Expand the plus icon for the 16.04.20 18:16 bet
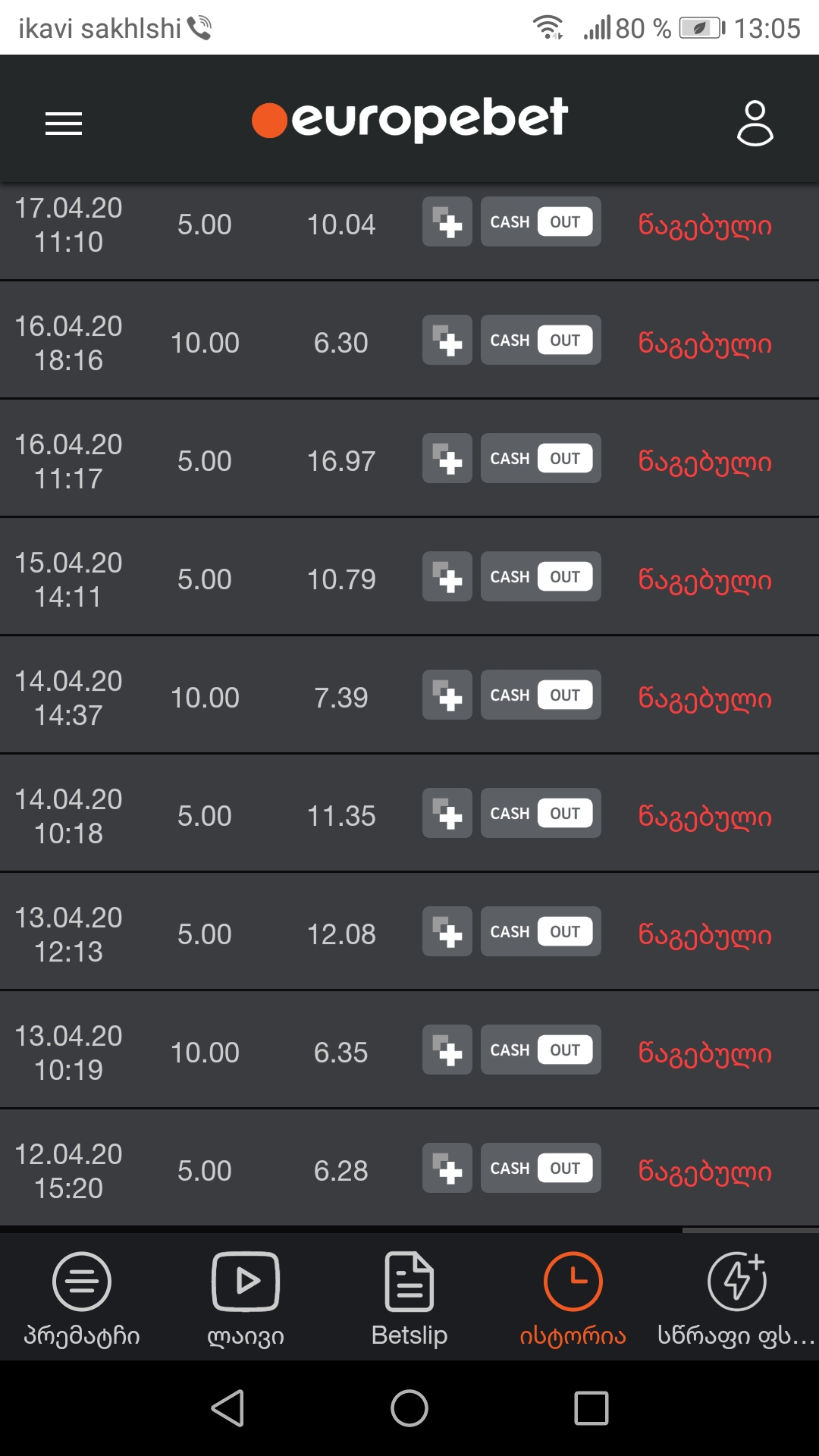The height and width of the screenshot is (1456, 819). [447, 340]
